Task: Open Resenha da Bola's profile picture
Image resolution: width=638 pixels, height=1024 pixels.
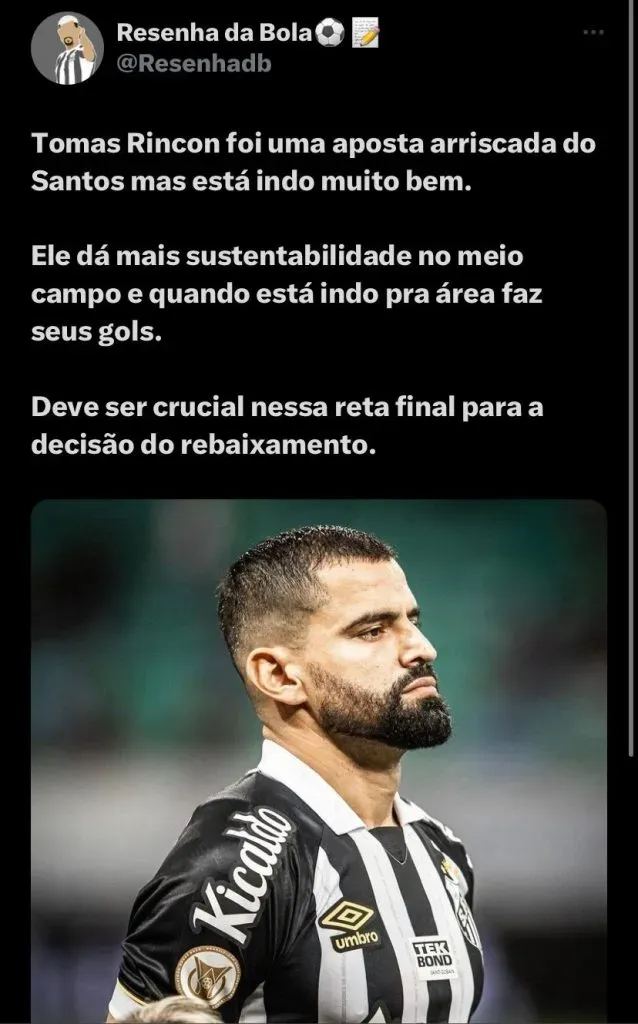Action: tap(66, 48)
